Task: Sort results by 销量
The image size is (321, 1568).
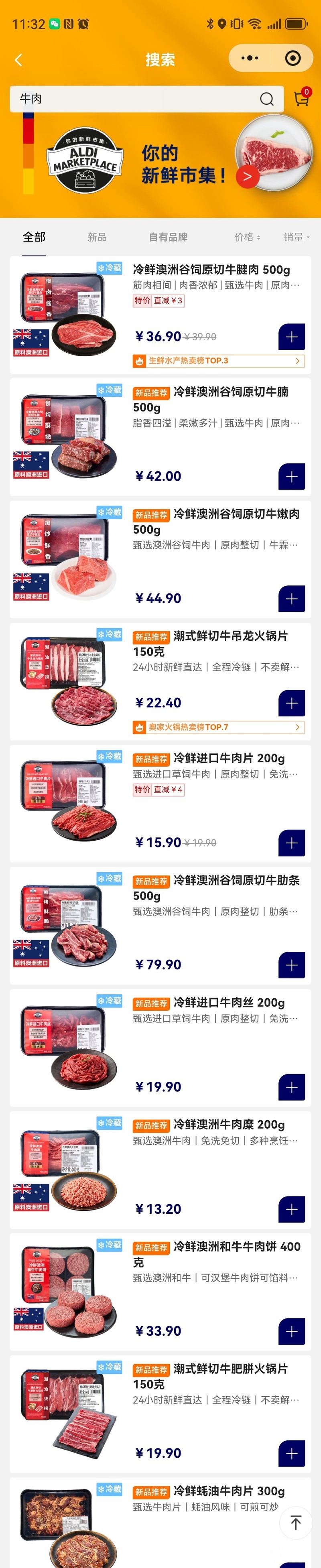Action: click(296, 237)
